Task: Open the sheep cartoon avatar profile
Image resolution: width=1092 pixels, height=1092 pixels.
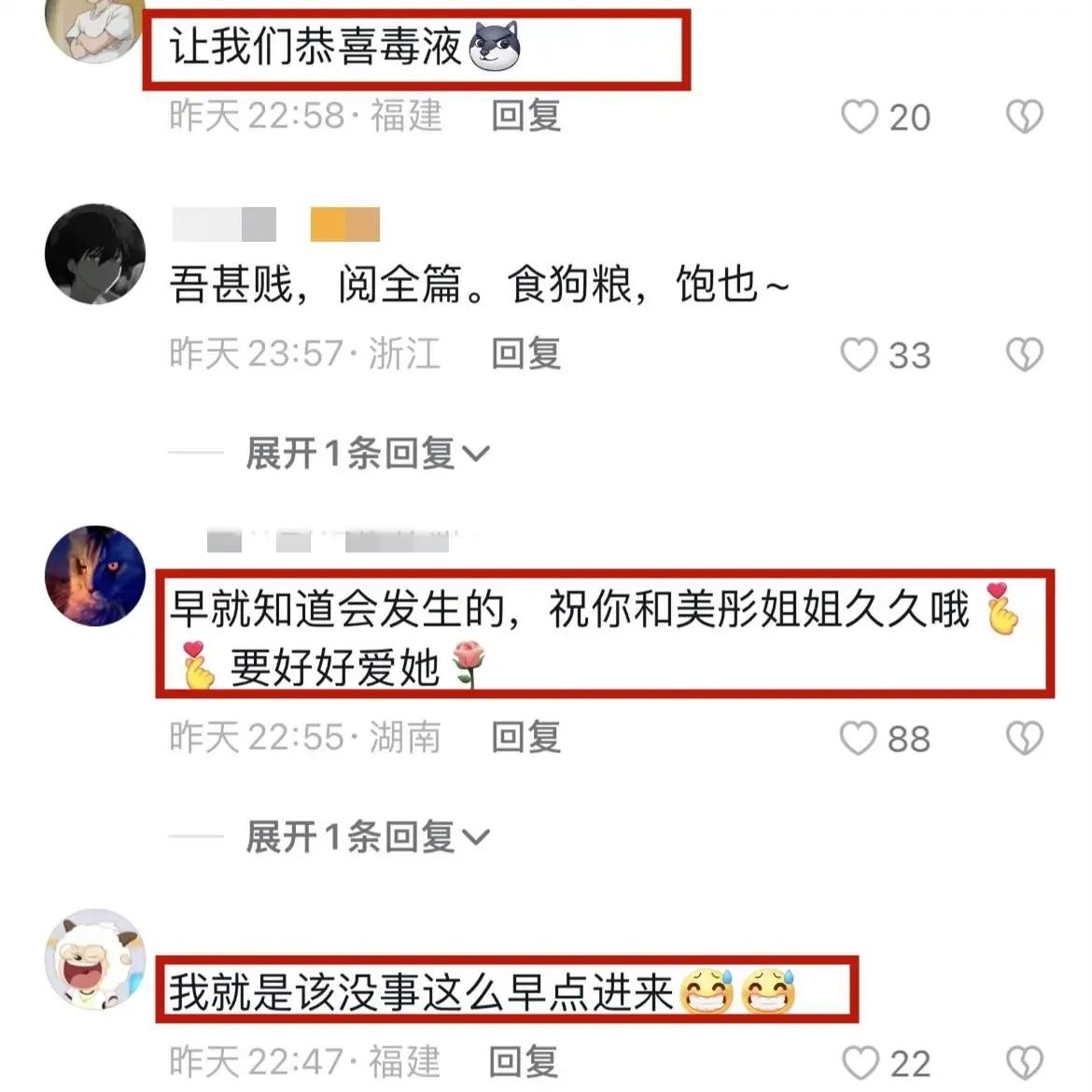Action: pos(95,959)
